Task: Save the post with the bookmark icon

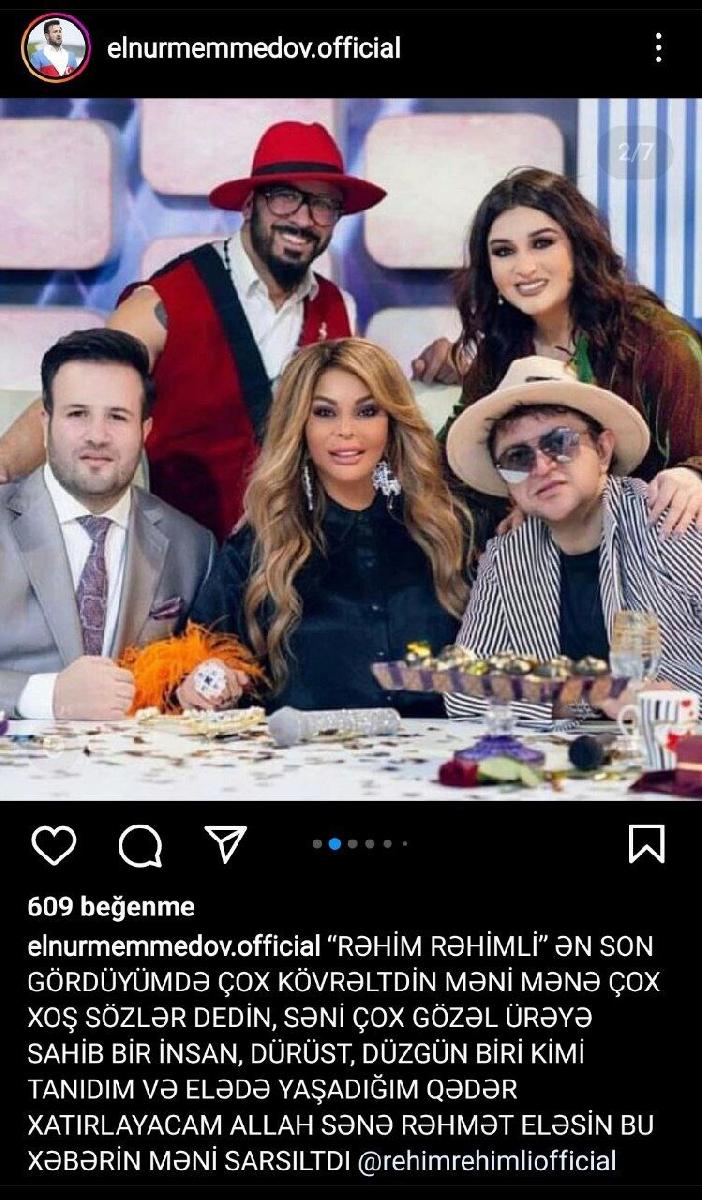Action: tap(647, 846)
